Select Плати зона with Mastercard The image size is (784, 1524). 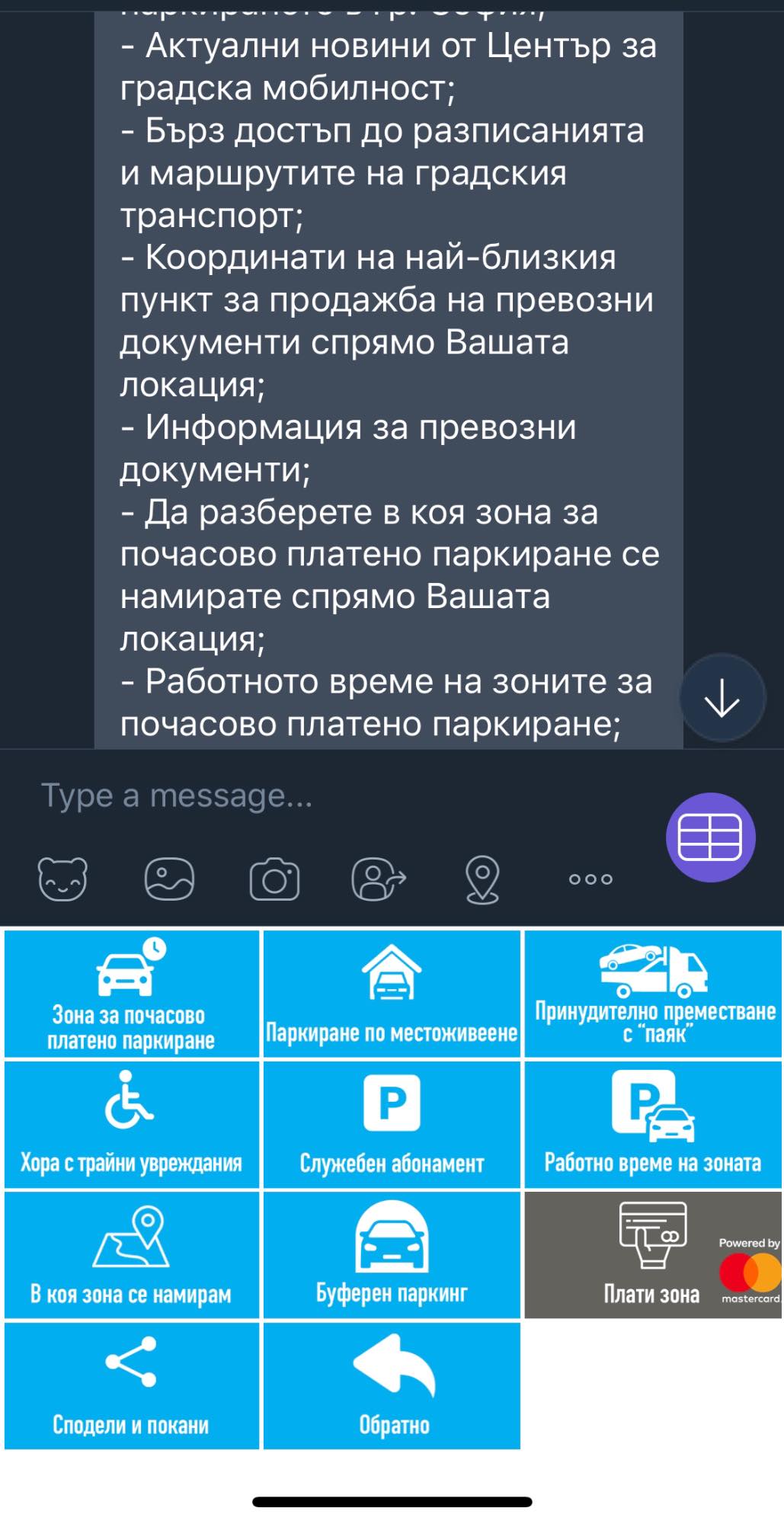click(653, 1255)
